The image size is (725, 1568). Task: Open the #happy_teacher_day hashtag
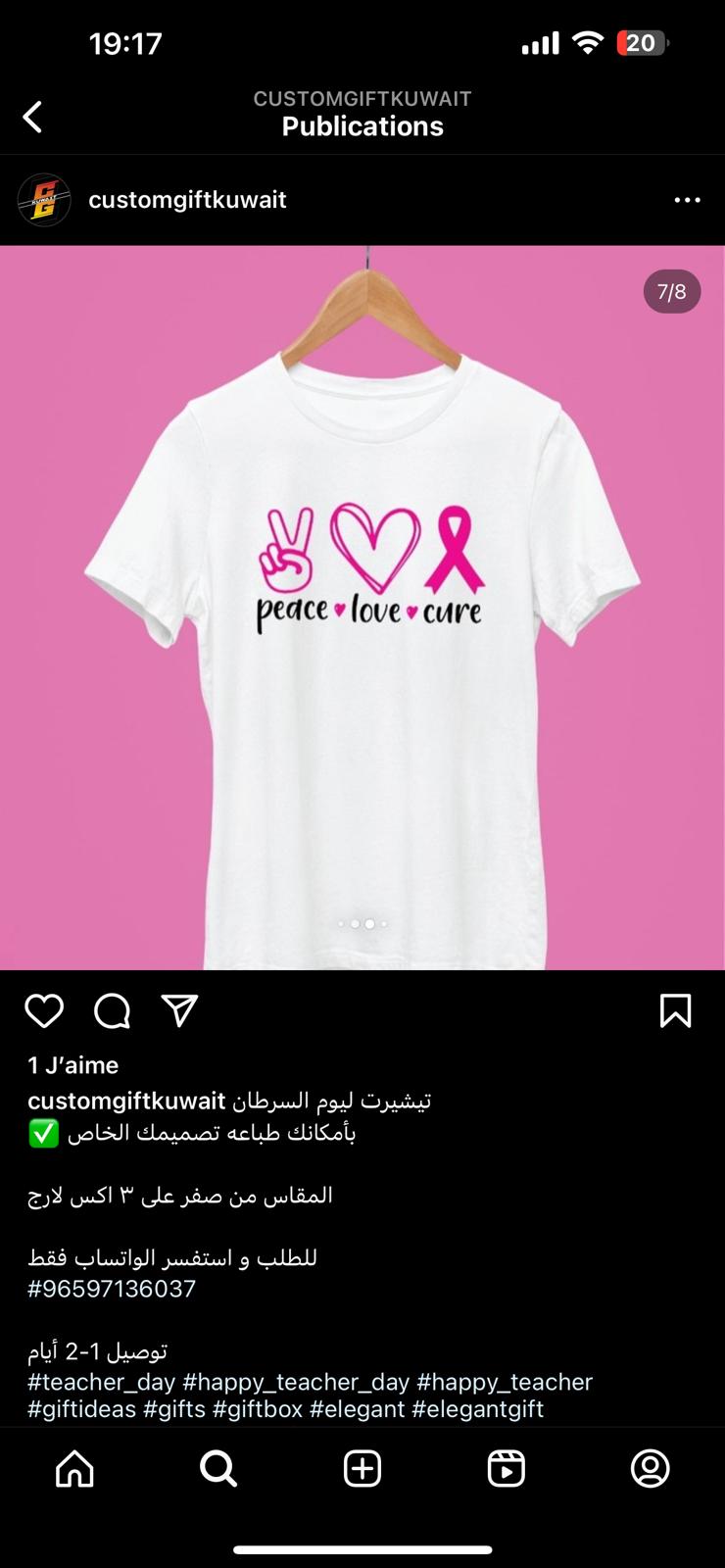[x=296, y=1382]
